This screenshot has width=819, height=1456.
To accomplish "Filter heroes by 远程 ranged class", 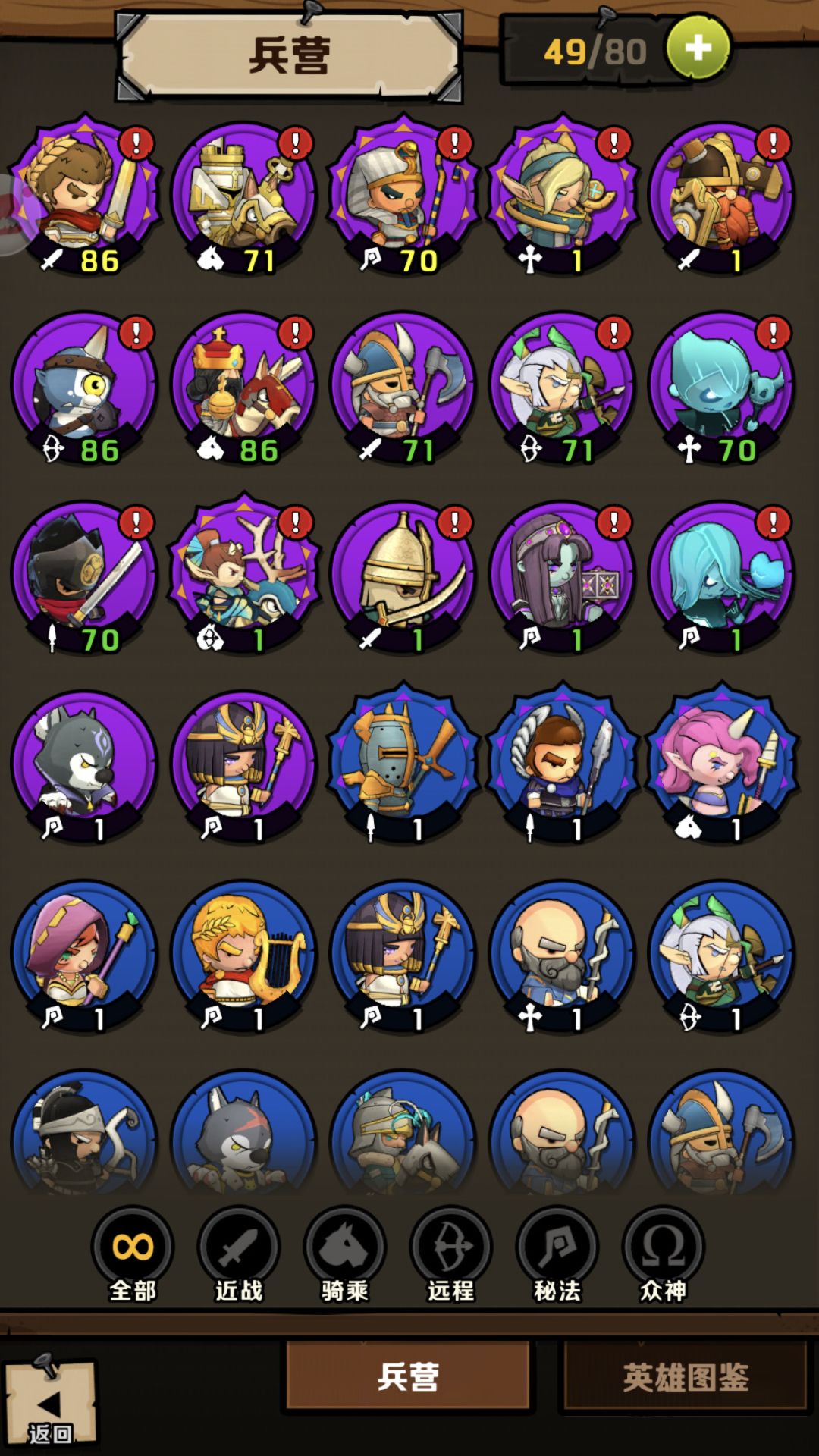I will click(x=451, y=1256).
